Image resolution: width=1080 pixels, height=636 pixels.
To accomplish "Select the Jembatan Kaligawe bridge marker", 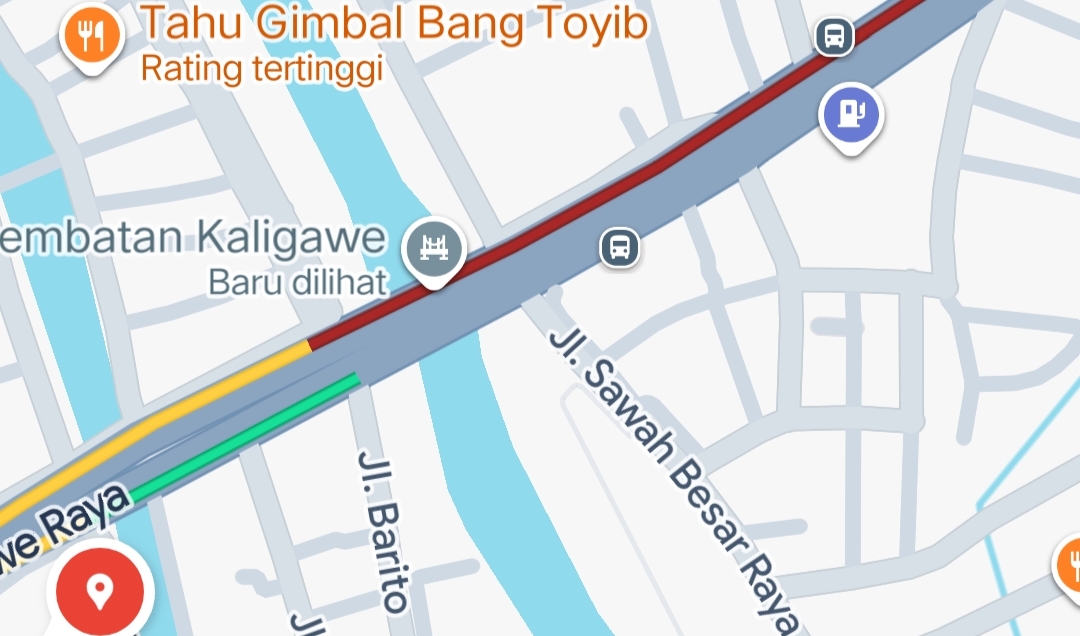I will tap(434, 247).
